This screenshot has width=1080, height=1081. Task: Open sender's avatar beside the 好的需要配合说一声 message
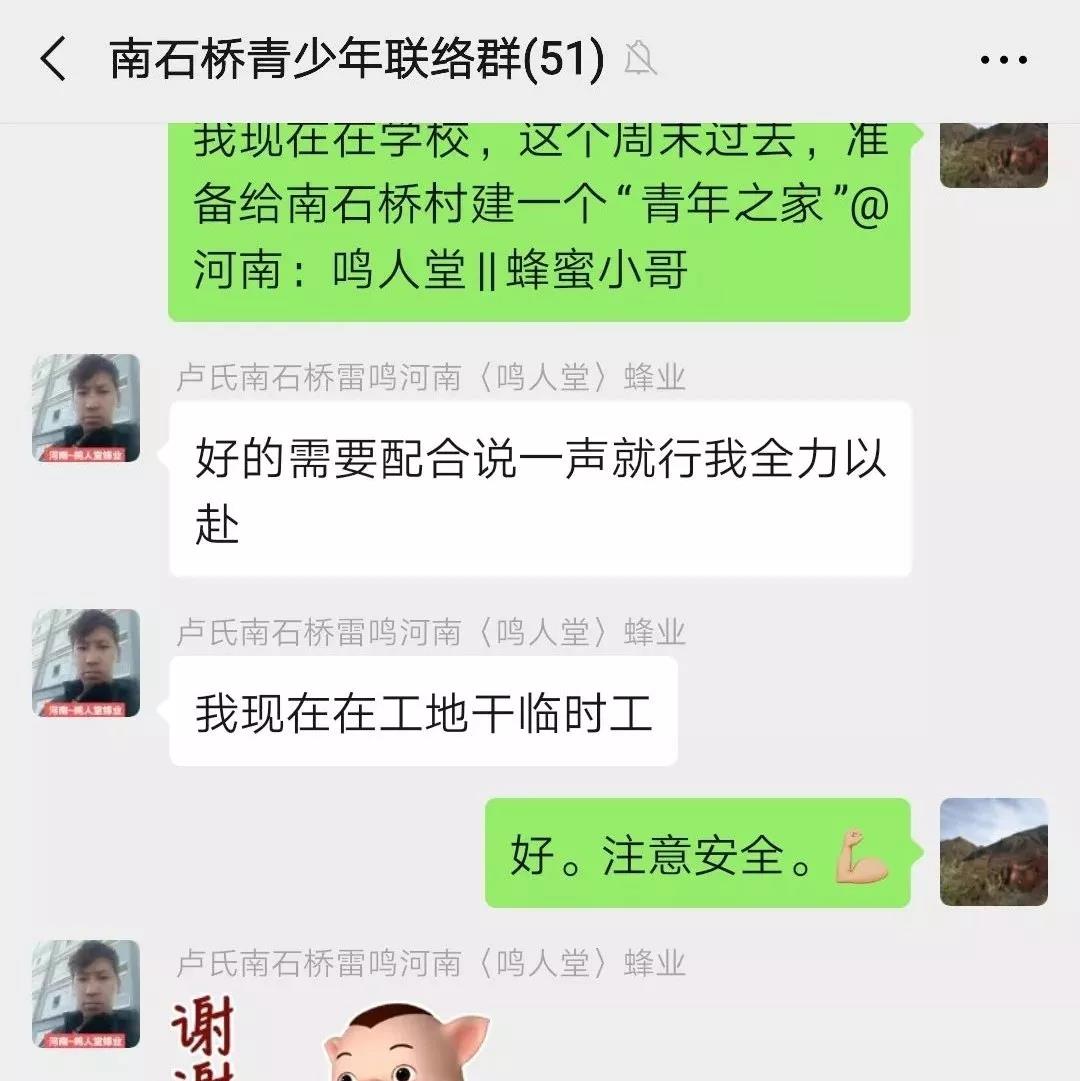86,408
